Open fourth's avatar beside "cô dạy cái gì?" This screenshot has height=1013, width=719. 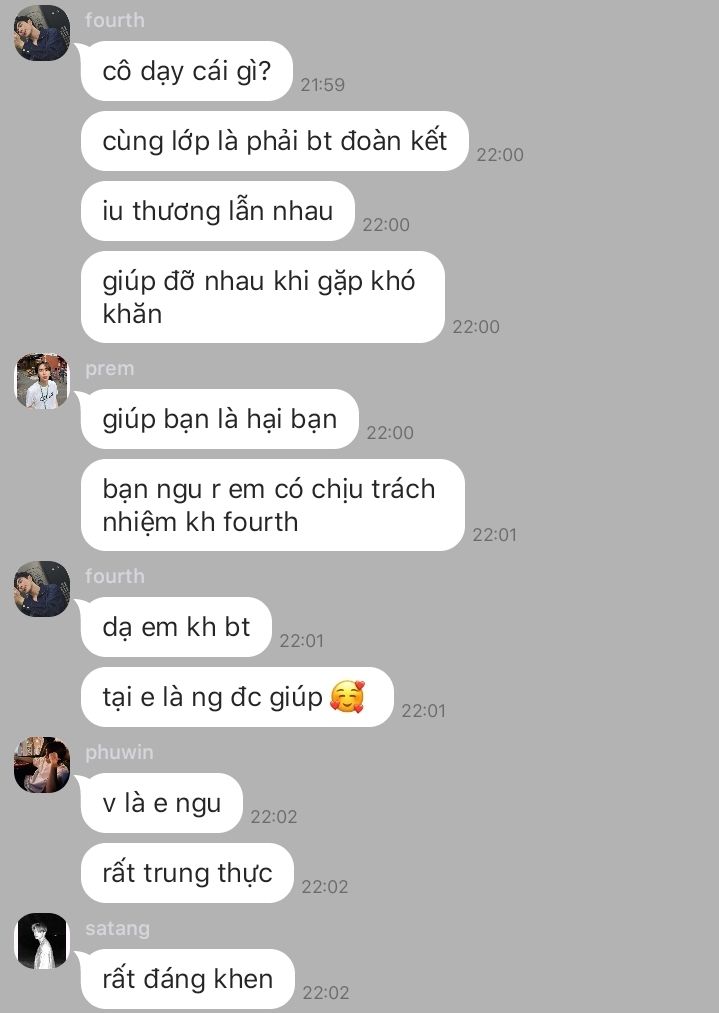tap(42, 33)
